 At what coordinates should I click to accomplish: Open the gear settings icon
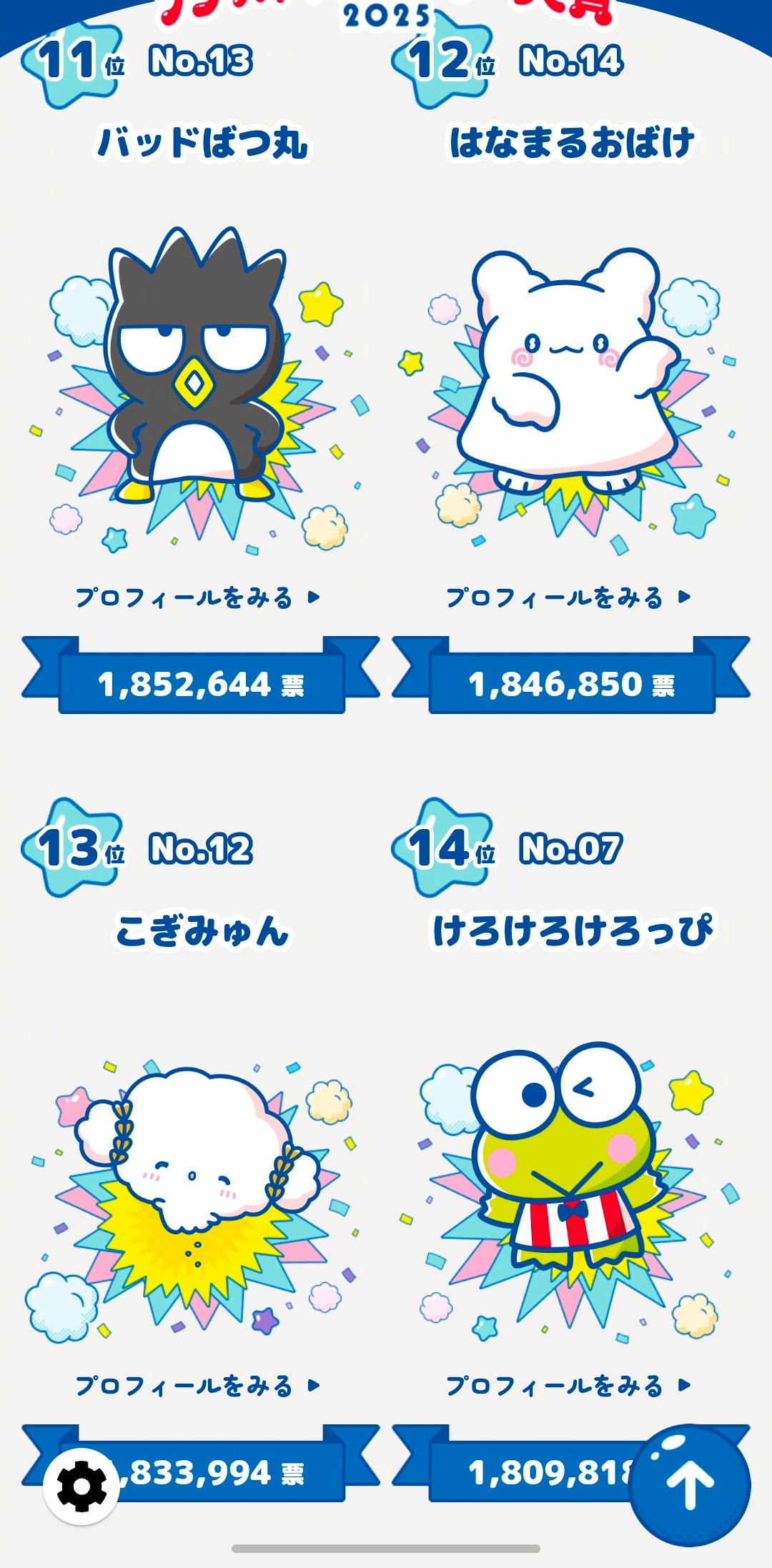tap(81, 1487)
